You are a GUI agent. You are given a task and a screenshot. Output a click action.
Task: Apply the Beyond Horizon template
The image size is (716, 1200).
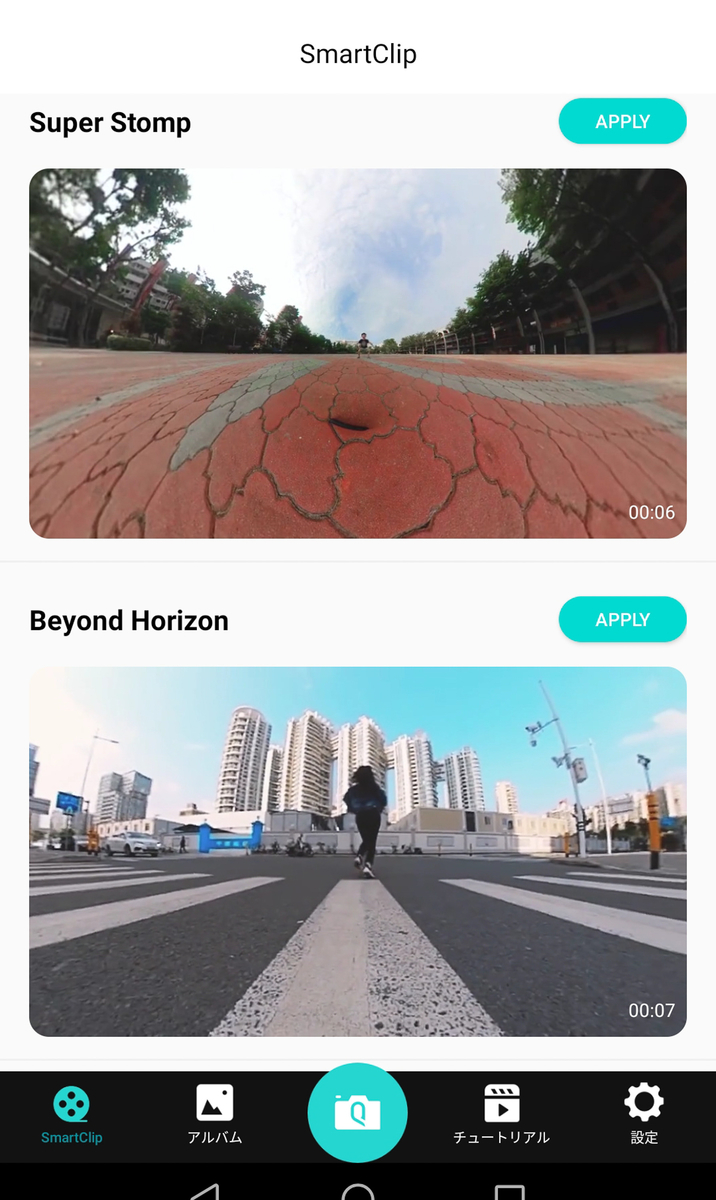[x=622, y=620]
